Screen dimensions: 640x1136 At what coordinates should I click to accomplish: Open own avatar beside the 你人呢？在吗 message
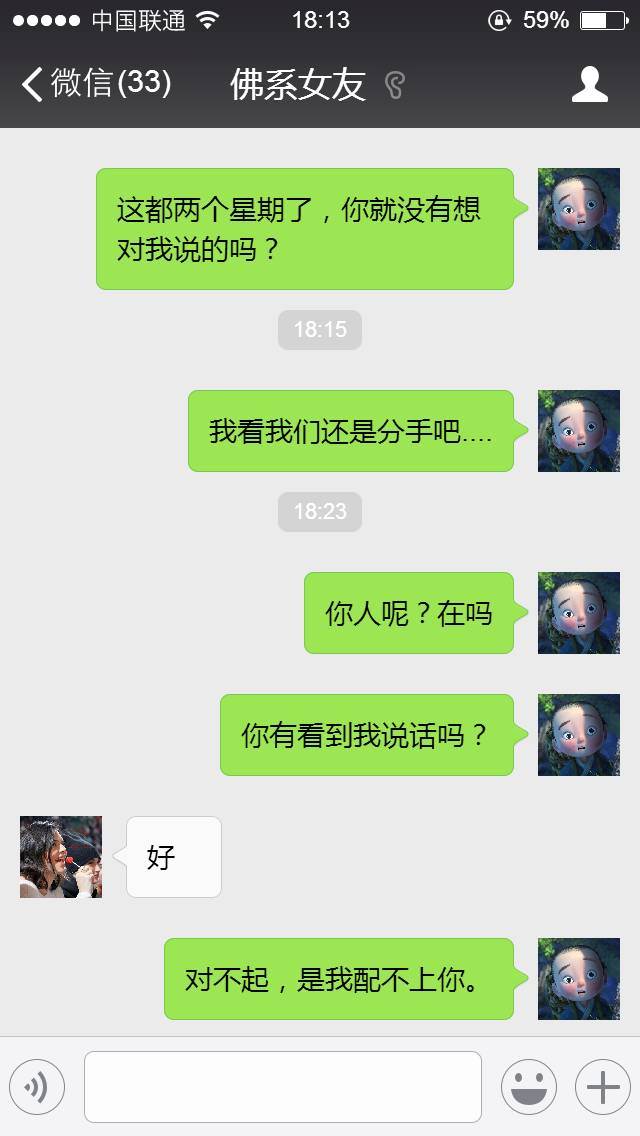pyautogui.click(x=579, y=613)
